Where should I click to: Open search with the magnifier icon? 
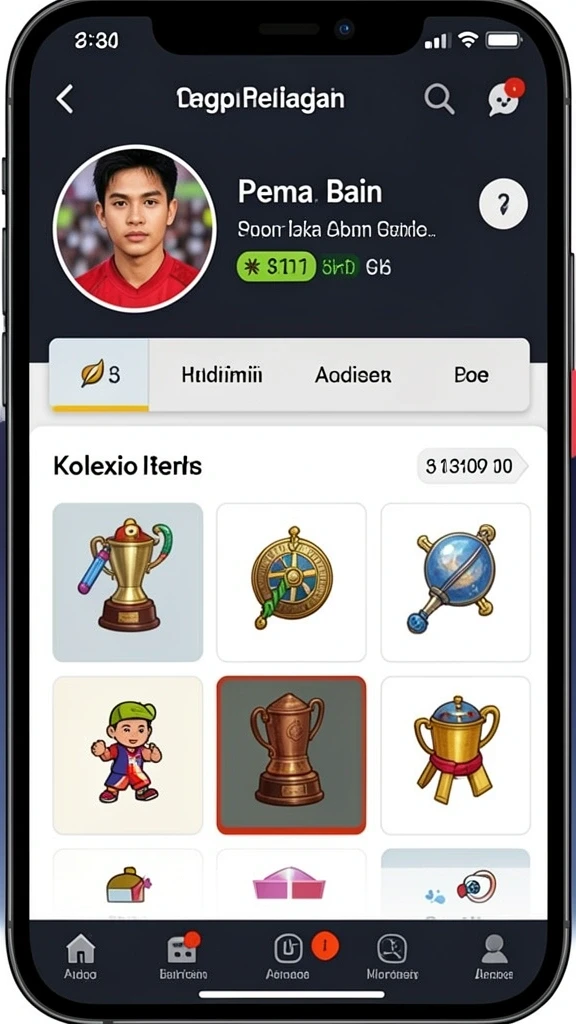click(x=439, y=99)
